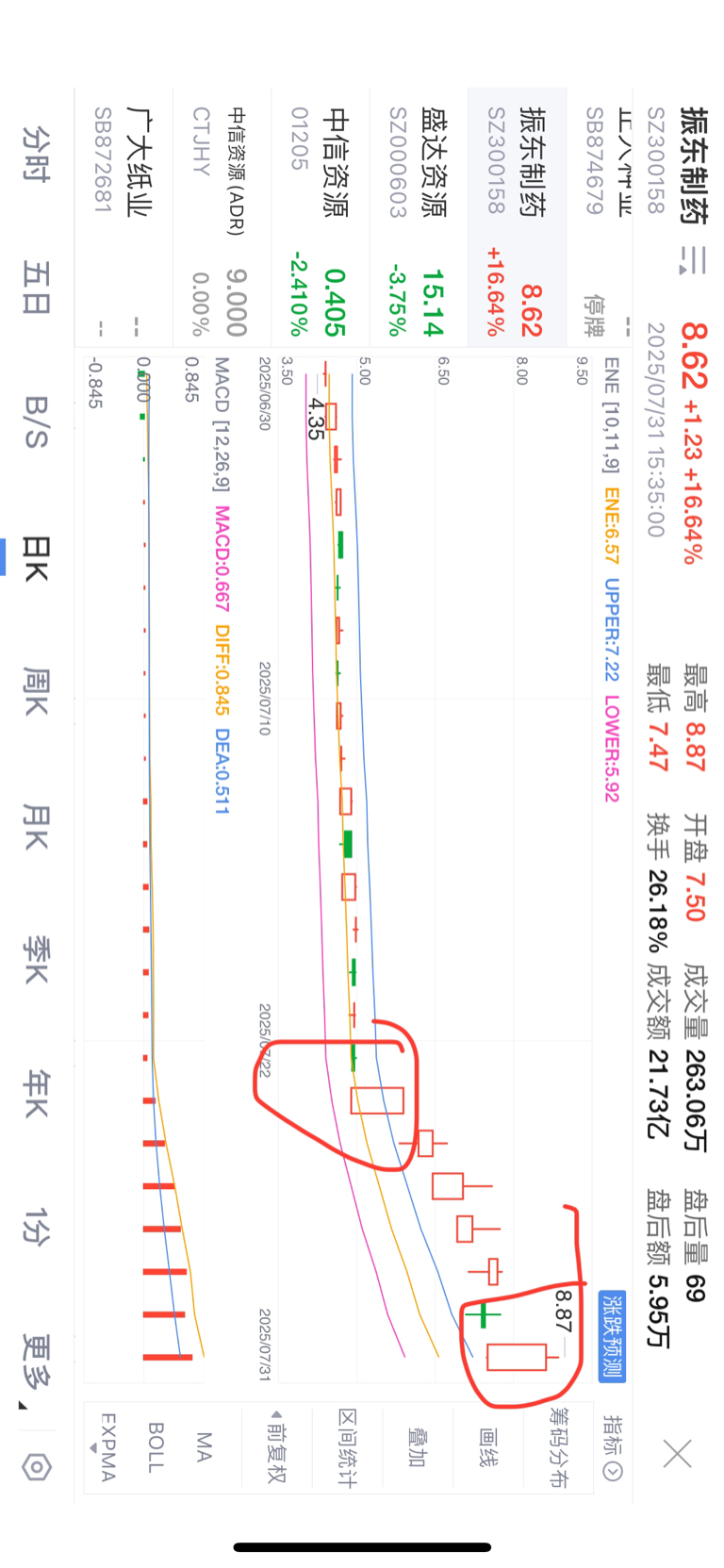This screenshot has width=724, height=1568.
Task: Switch to the B/S tab
Action: tap(35, 421)
